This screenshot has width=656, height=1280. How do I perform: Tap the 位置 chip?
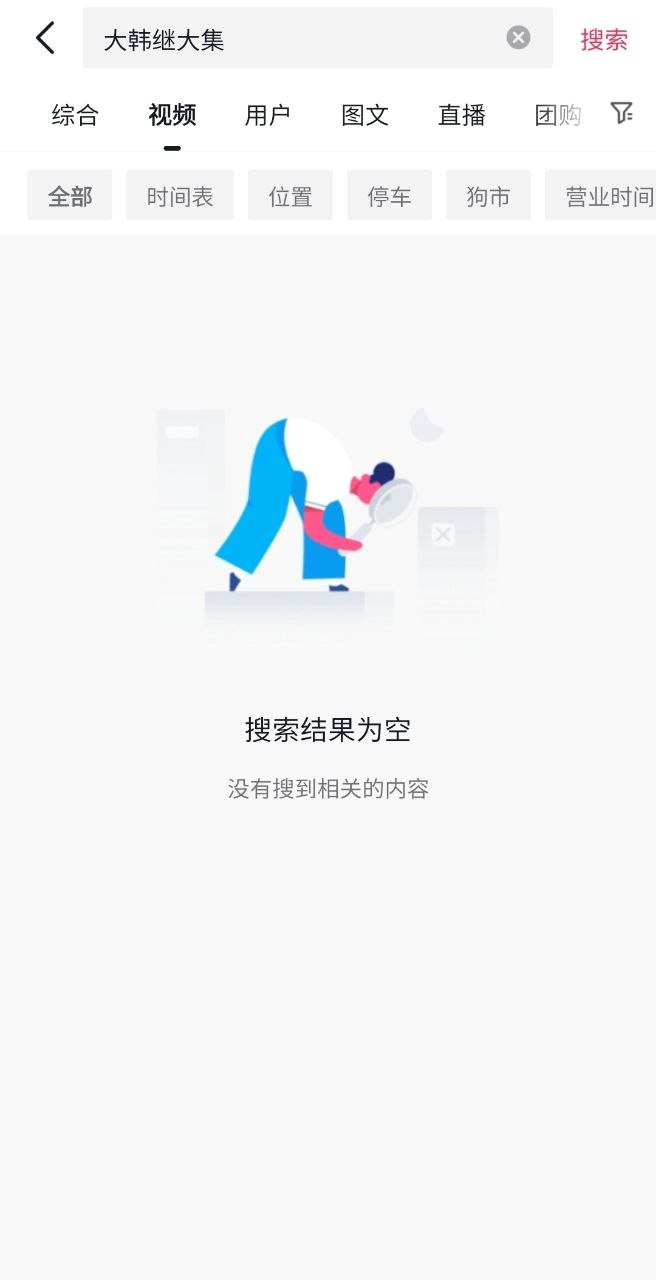290,196
